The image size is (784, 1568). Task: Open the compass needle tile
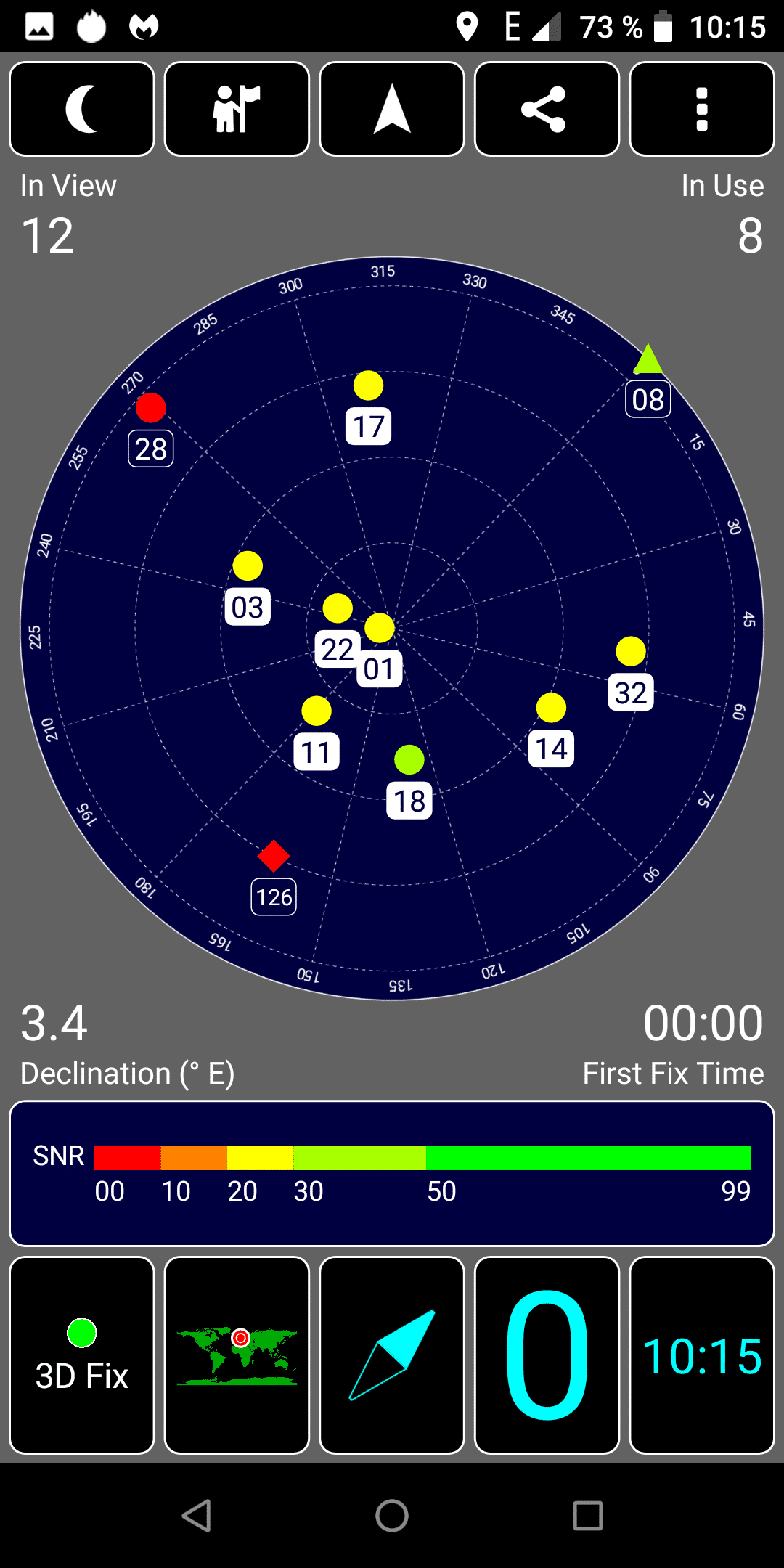coord(392,1355)
